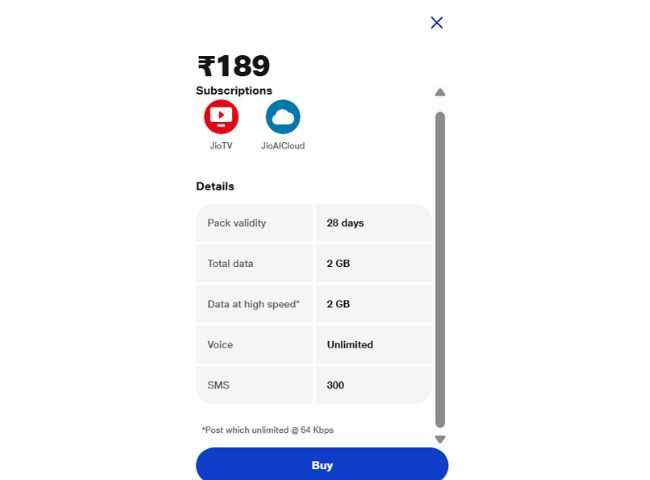Tap the scrollbar up arrow
Image resolution: width=650 pixels, height=480 pixels.
pos(440,93)
